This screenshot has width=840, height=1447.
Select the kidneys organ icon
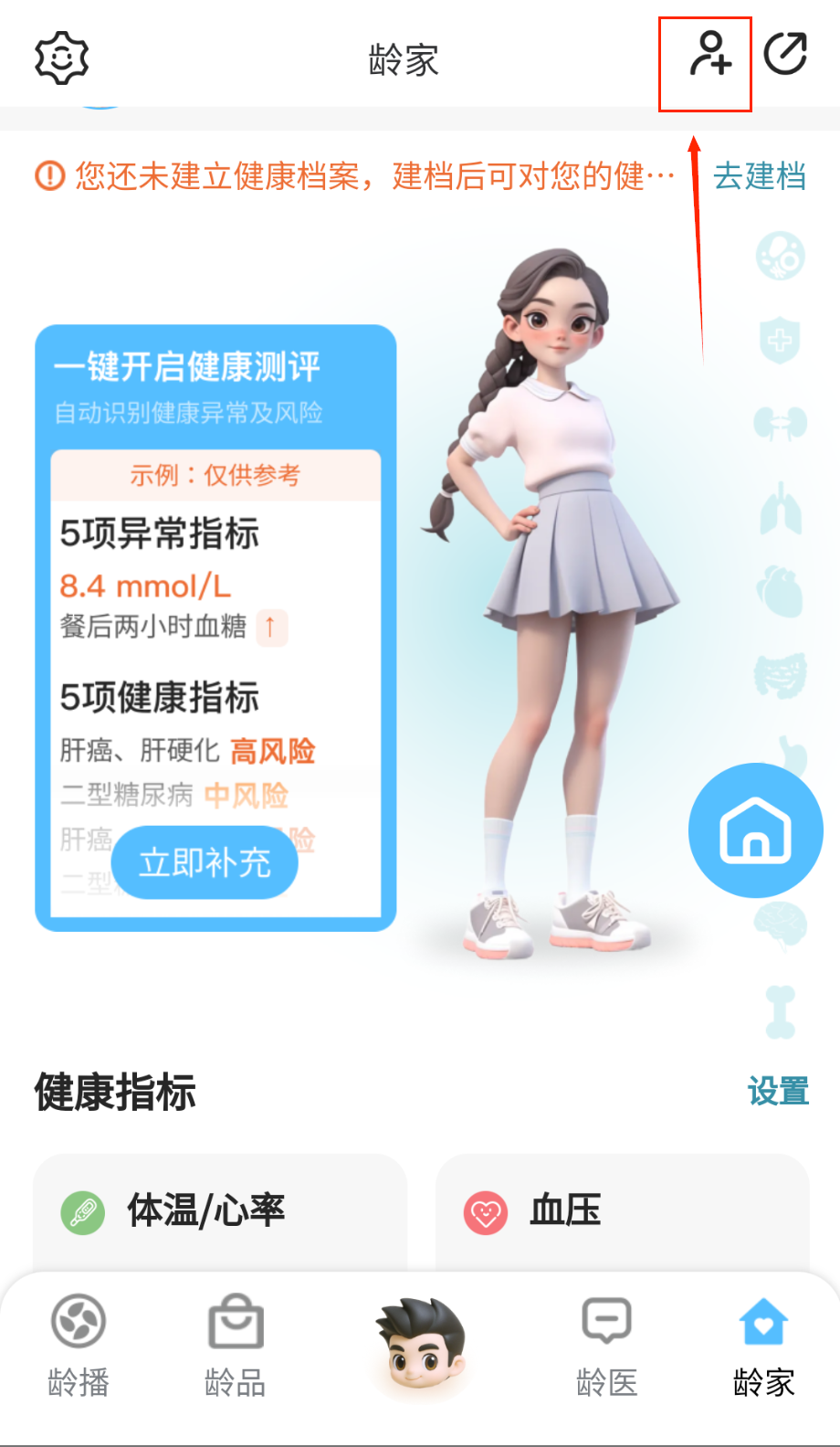(781, 424)
